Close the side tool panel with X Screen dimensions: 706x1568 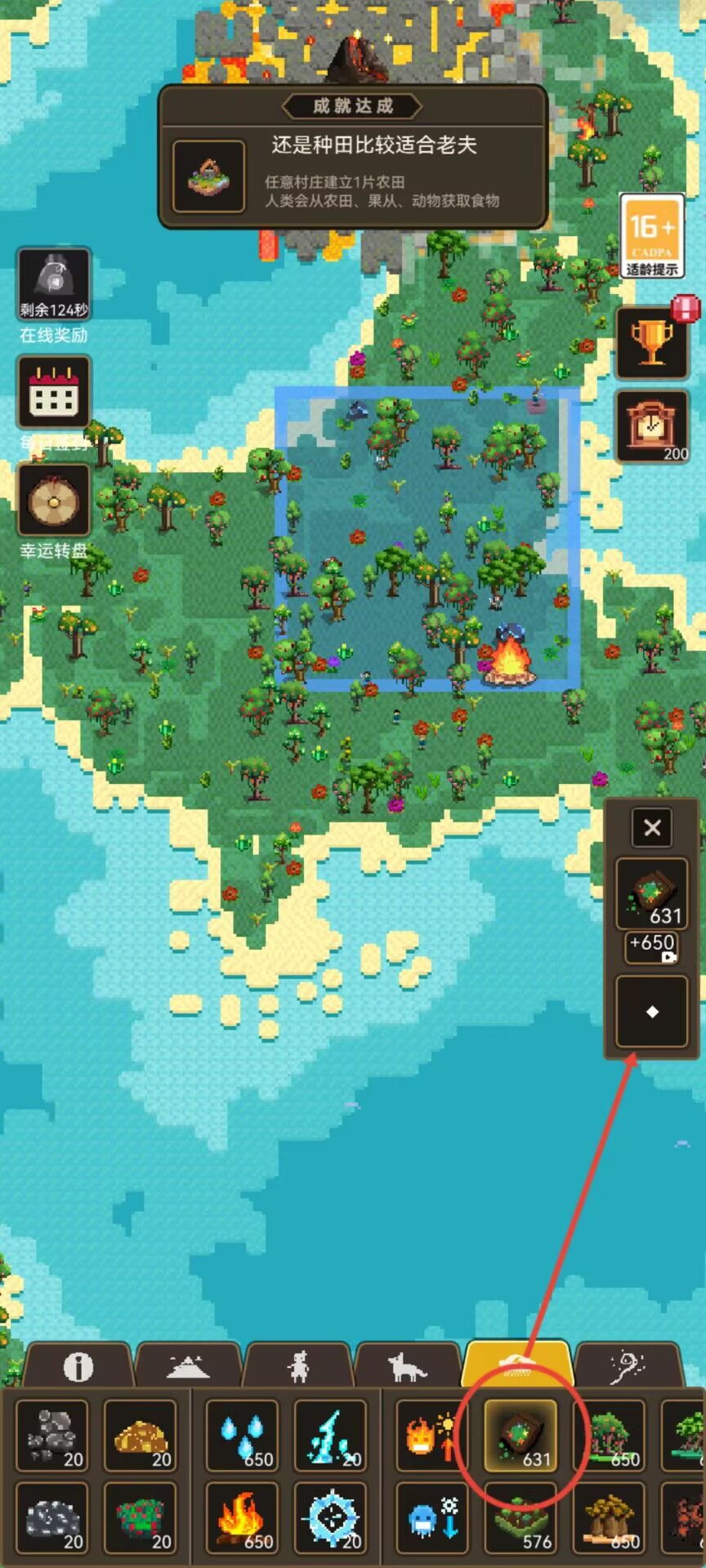click(652, 827)
